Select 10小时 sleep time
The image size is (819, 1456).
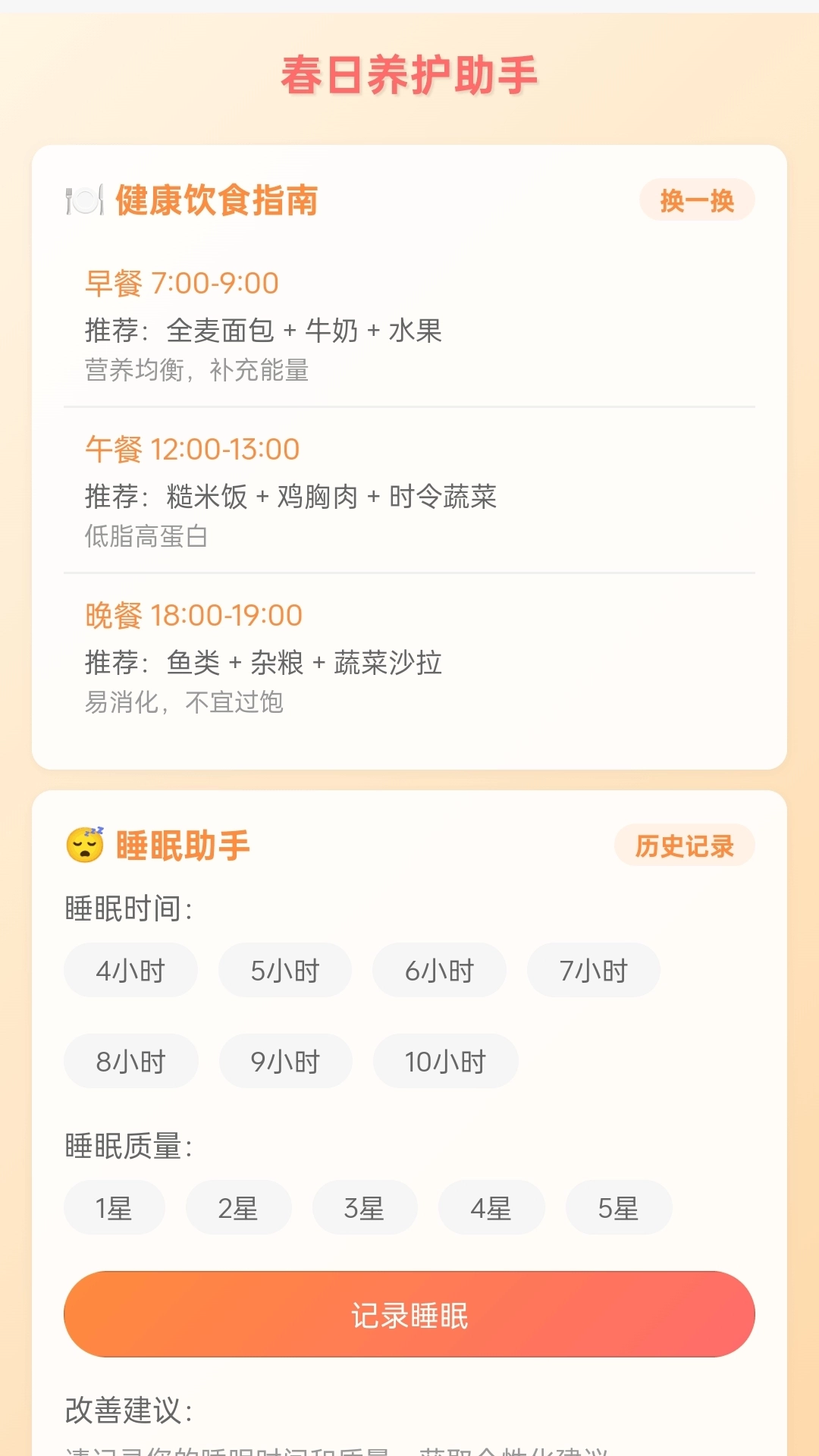(x=445, y=1062)
